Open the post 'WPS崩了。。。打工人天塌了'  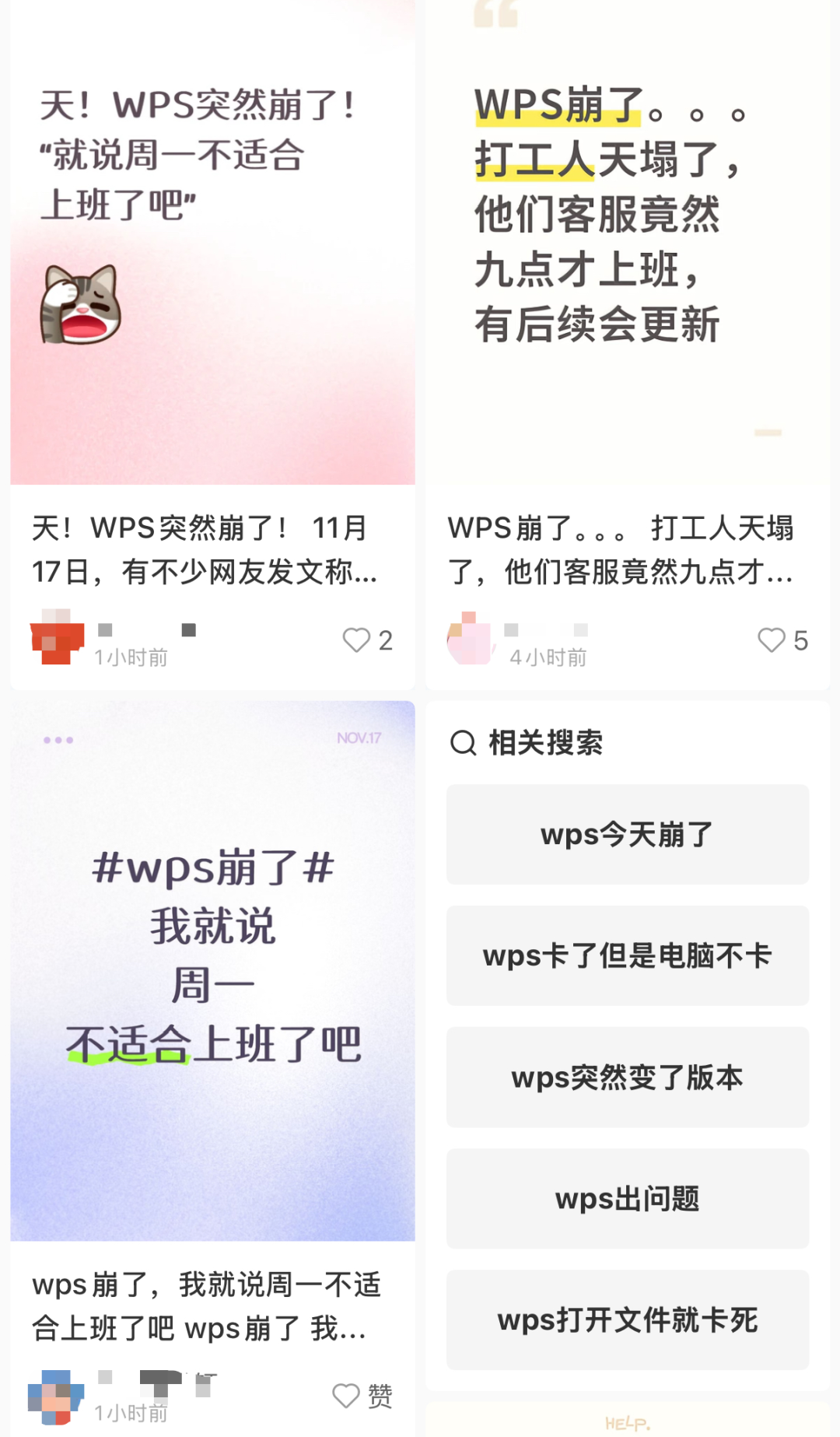tap(627, 249)
